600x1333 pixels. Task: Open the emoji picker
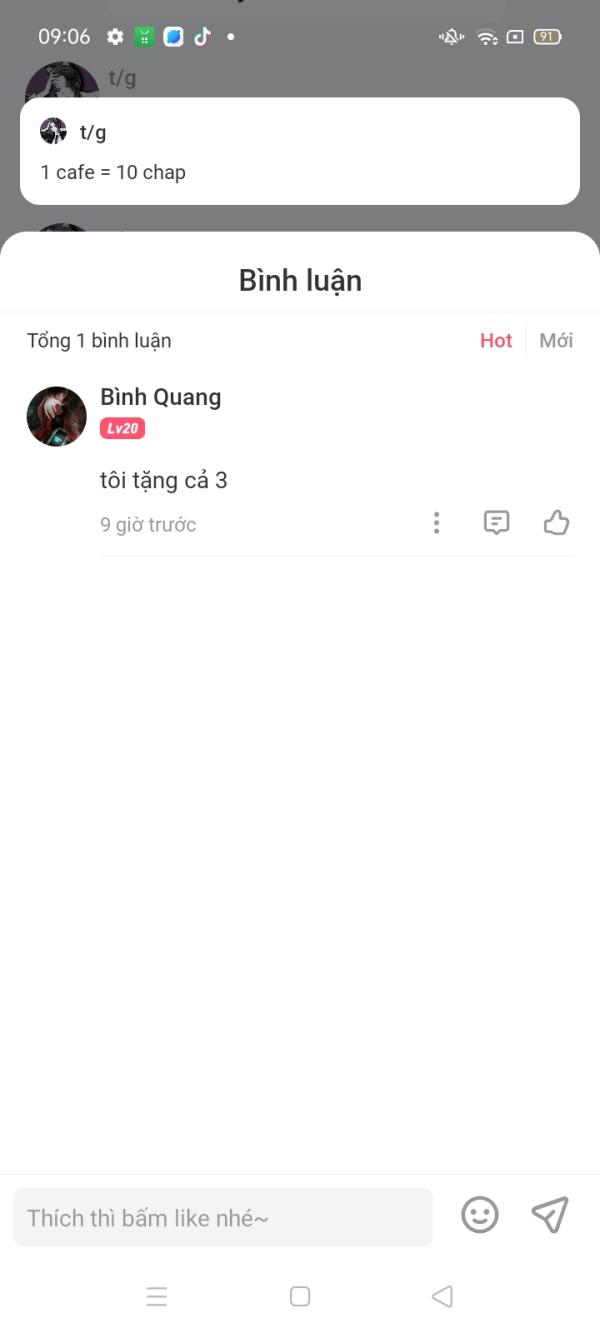[480, 1215]
